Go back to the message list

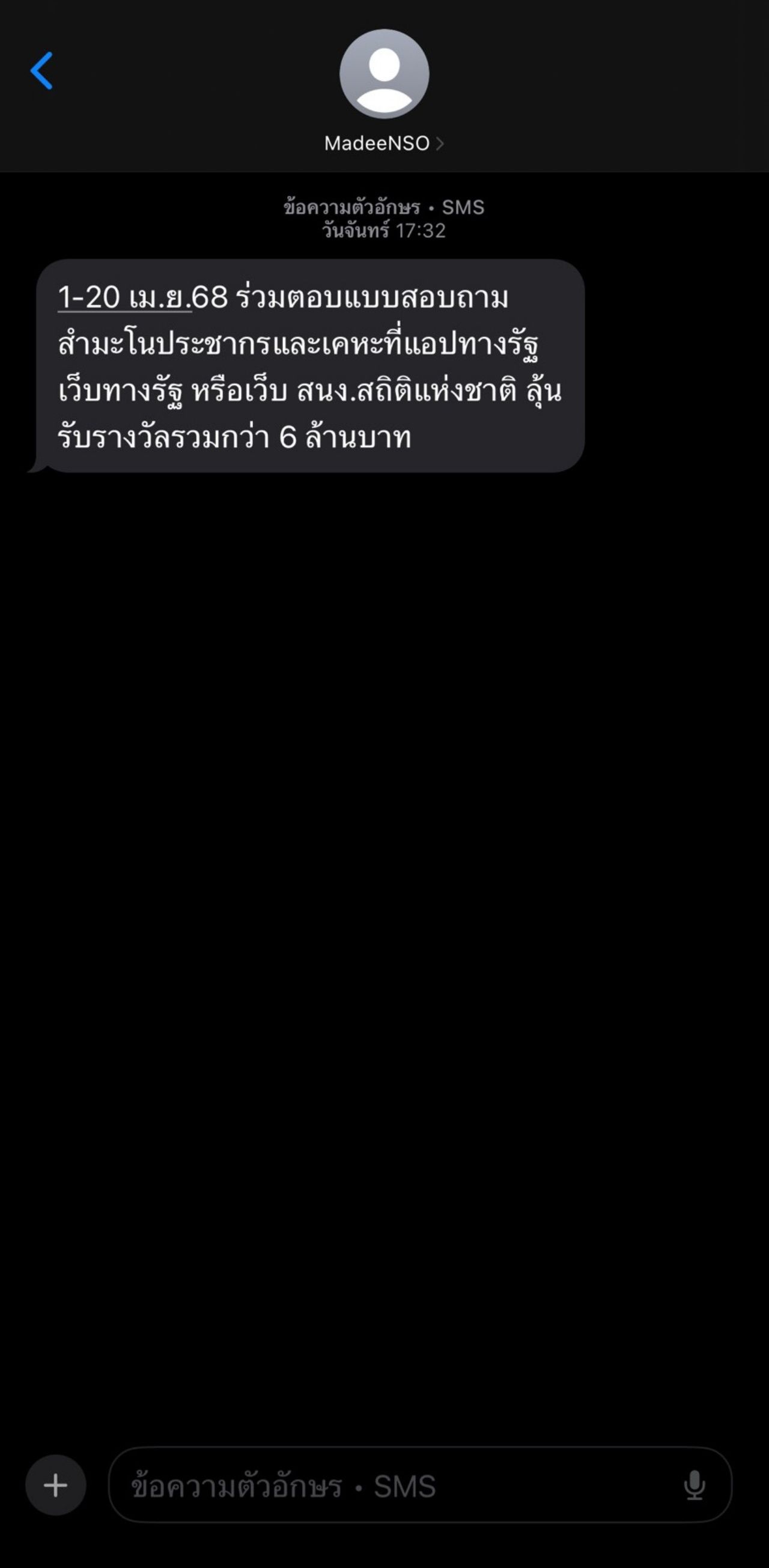click(41, 71)
